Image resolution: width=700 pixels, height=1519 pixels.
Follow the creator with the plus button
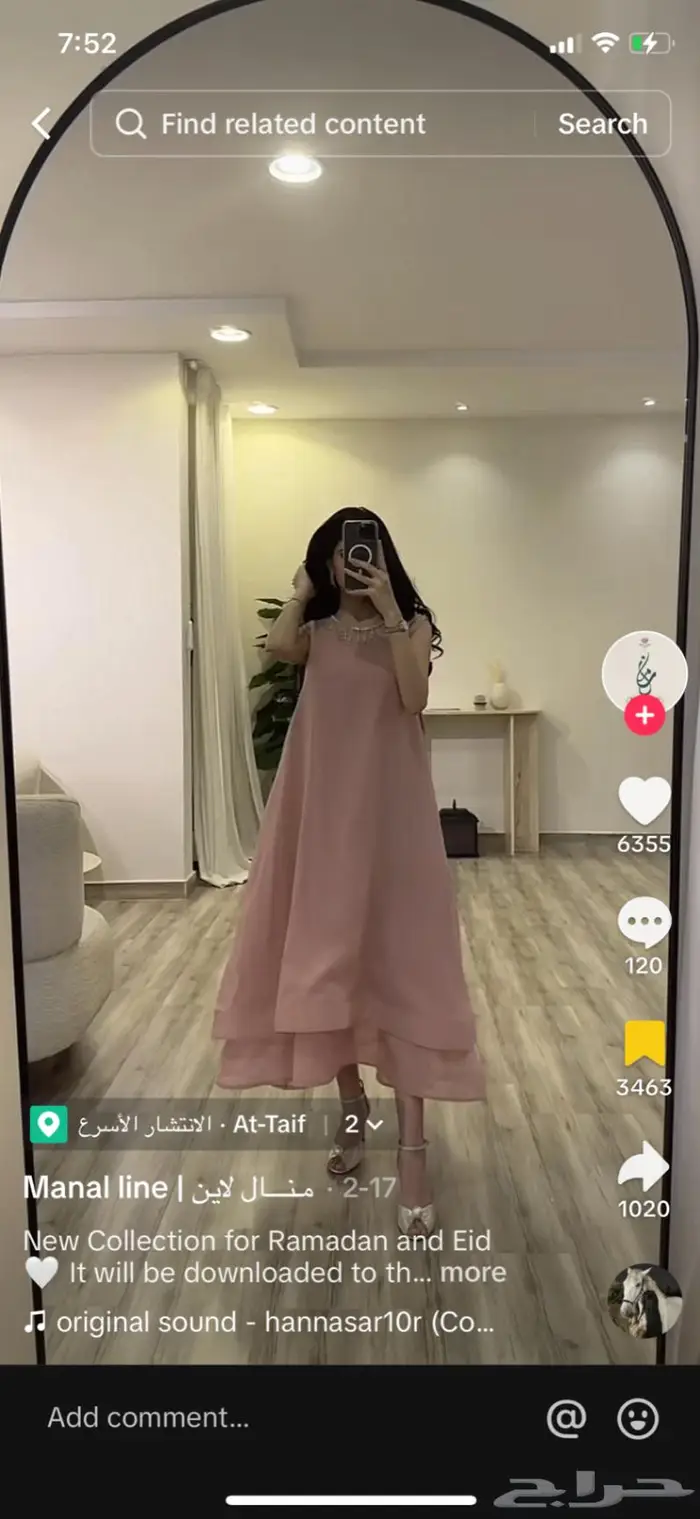[644, 716]
